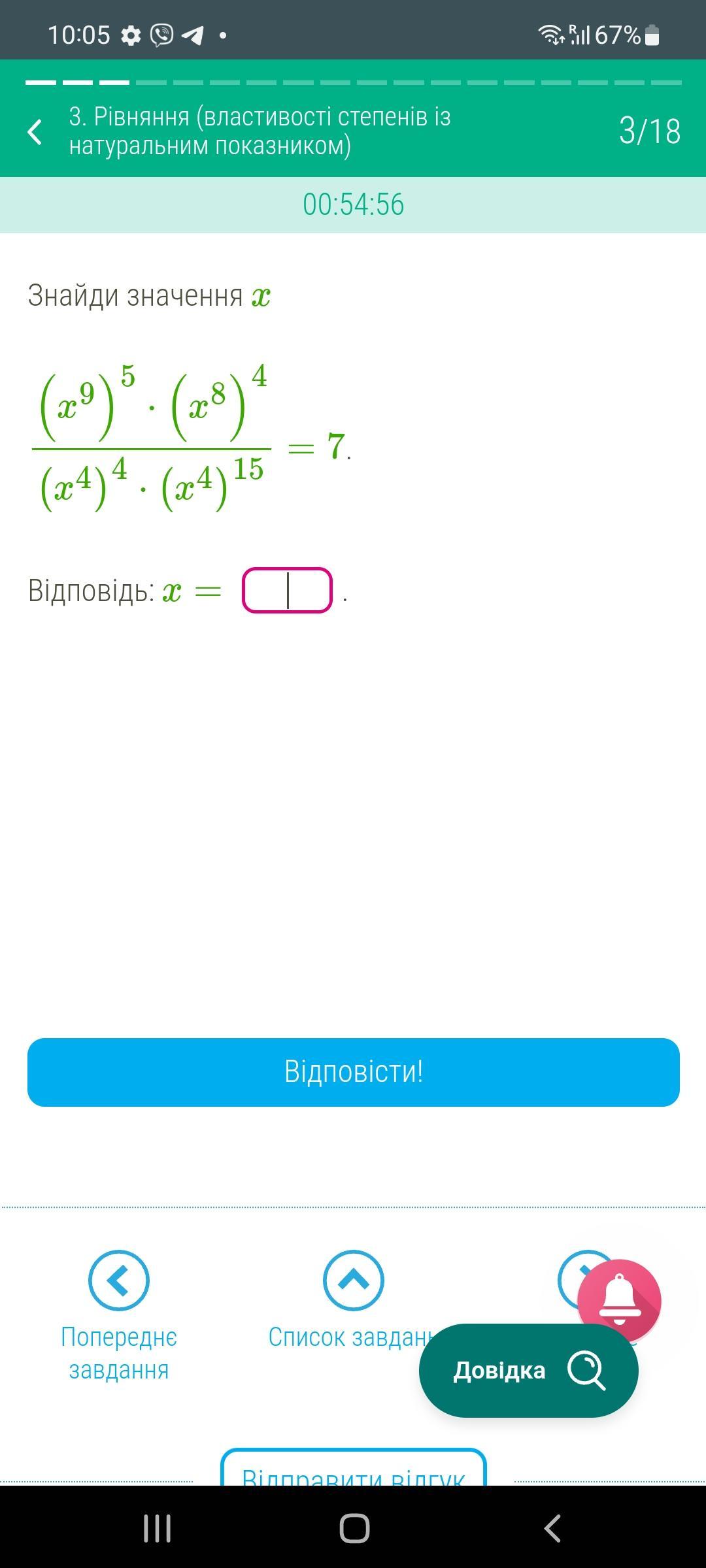
Task: Tap Відправити відгук button
Action: coord(353,1469)
